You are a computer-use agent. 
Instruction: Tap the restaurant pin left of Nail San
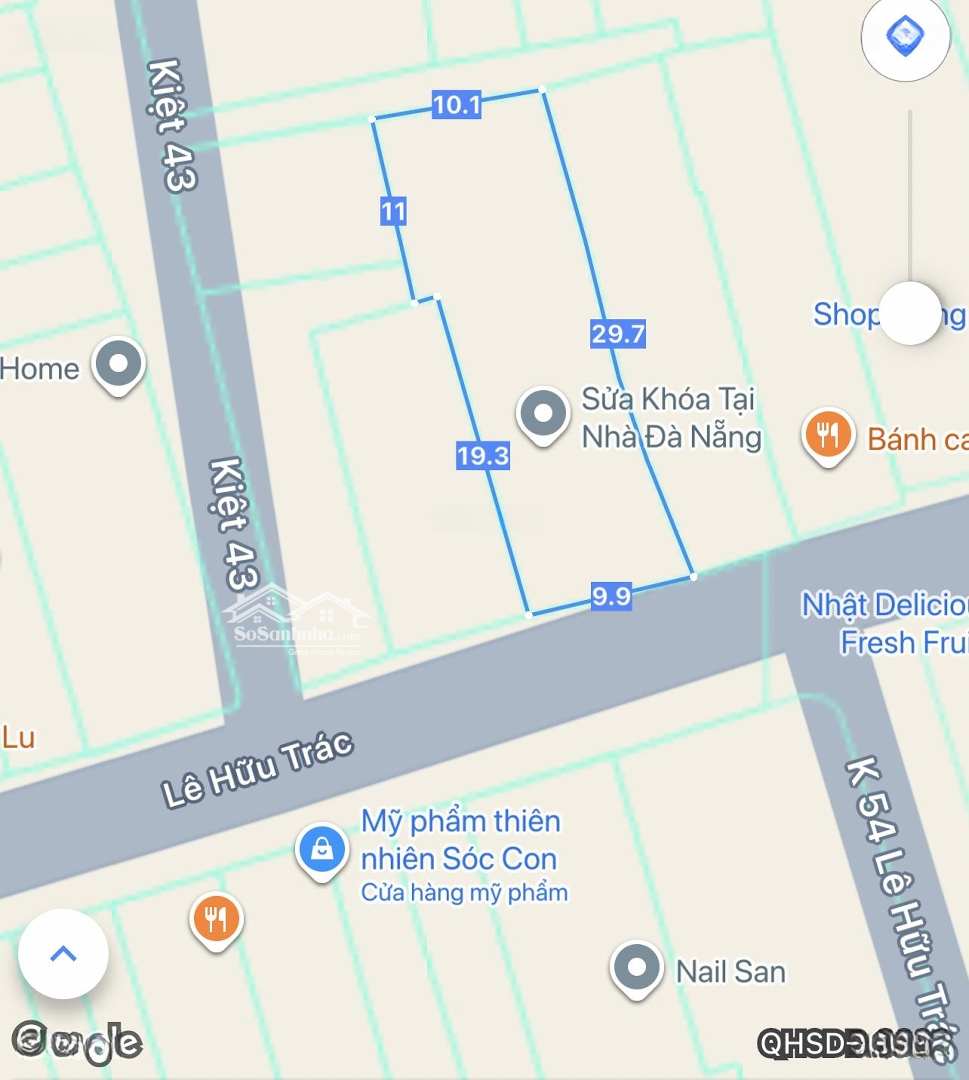coord(216,919)
